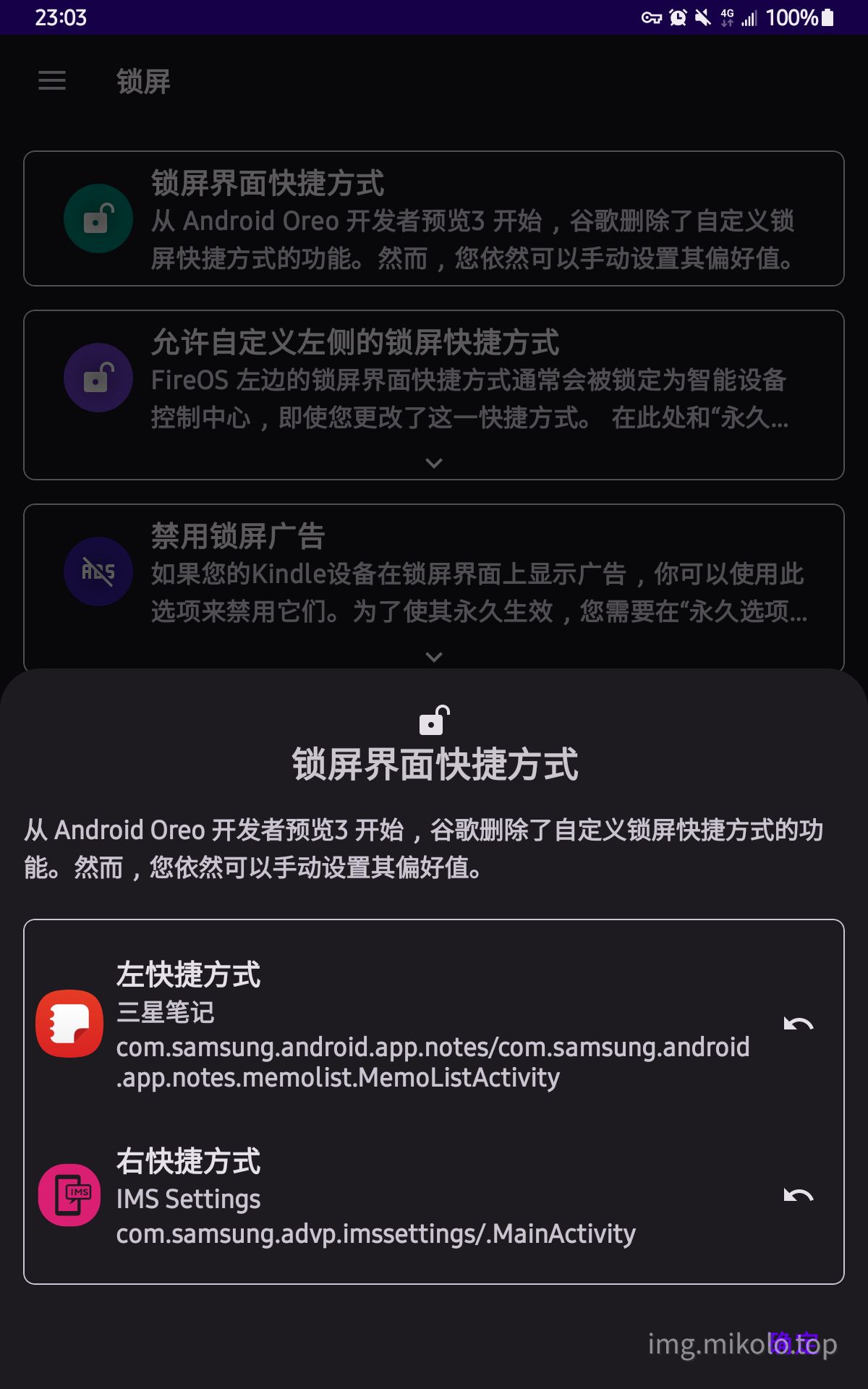Reset the 右快捷方式 shortcut with the undo arrow

click(x=799, y=1195)
